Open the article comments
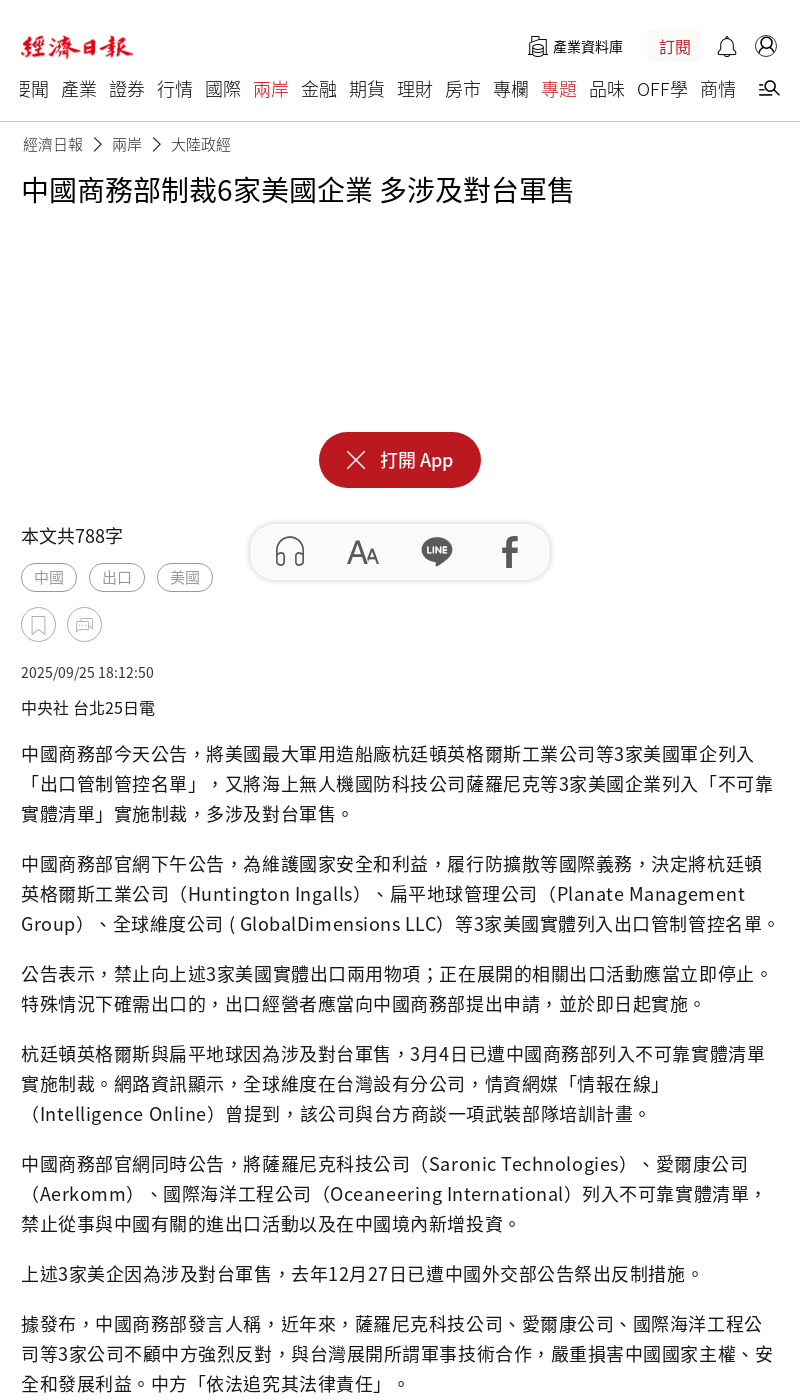This screenshot has height=1400, width=800. coord(84,625)
